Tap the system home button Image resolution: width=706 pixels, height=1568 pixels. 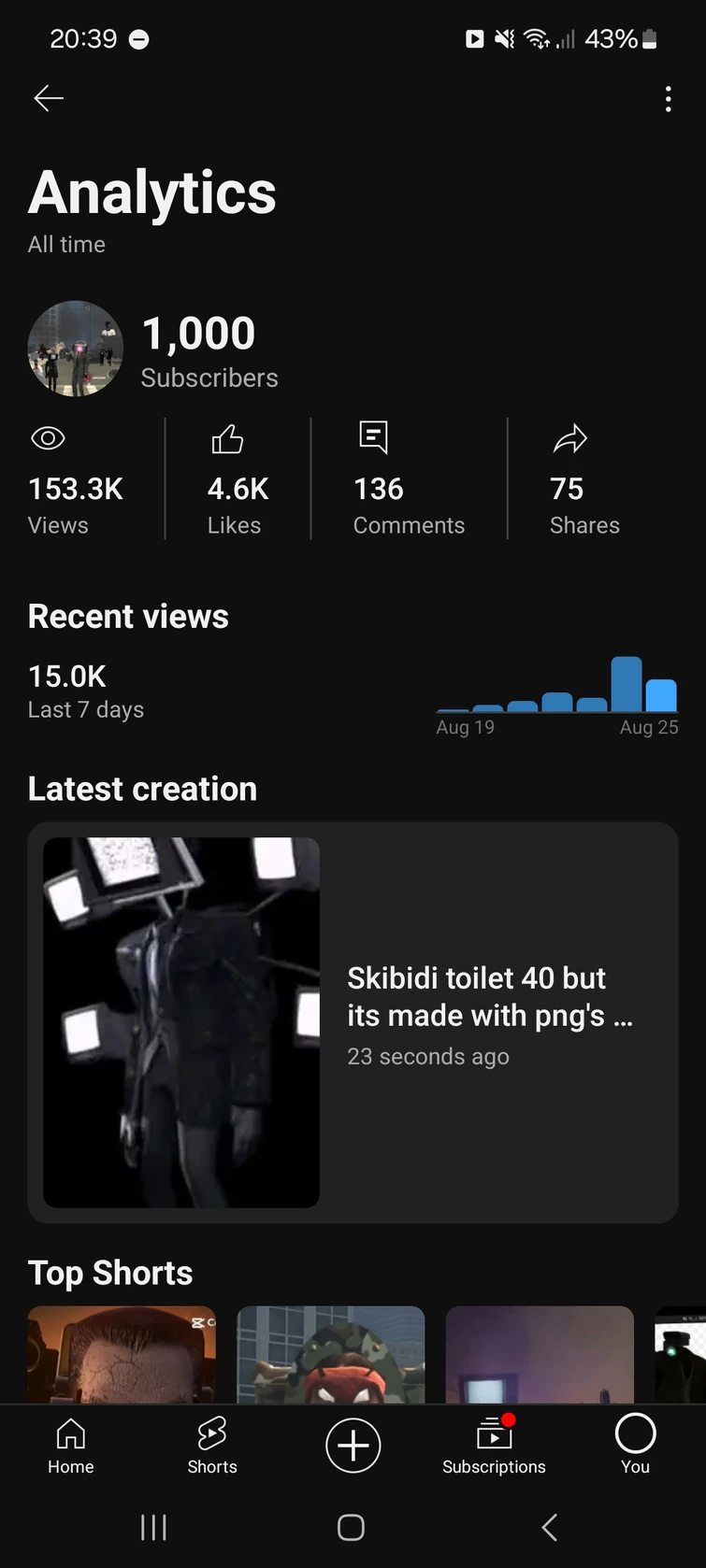tap(351, 1528)
